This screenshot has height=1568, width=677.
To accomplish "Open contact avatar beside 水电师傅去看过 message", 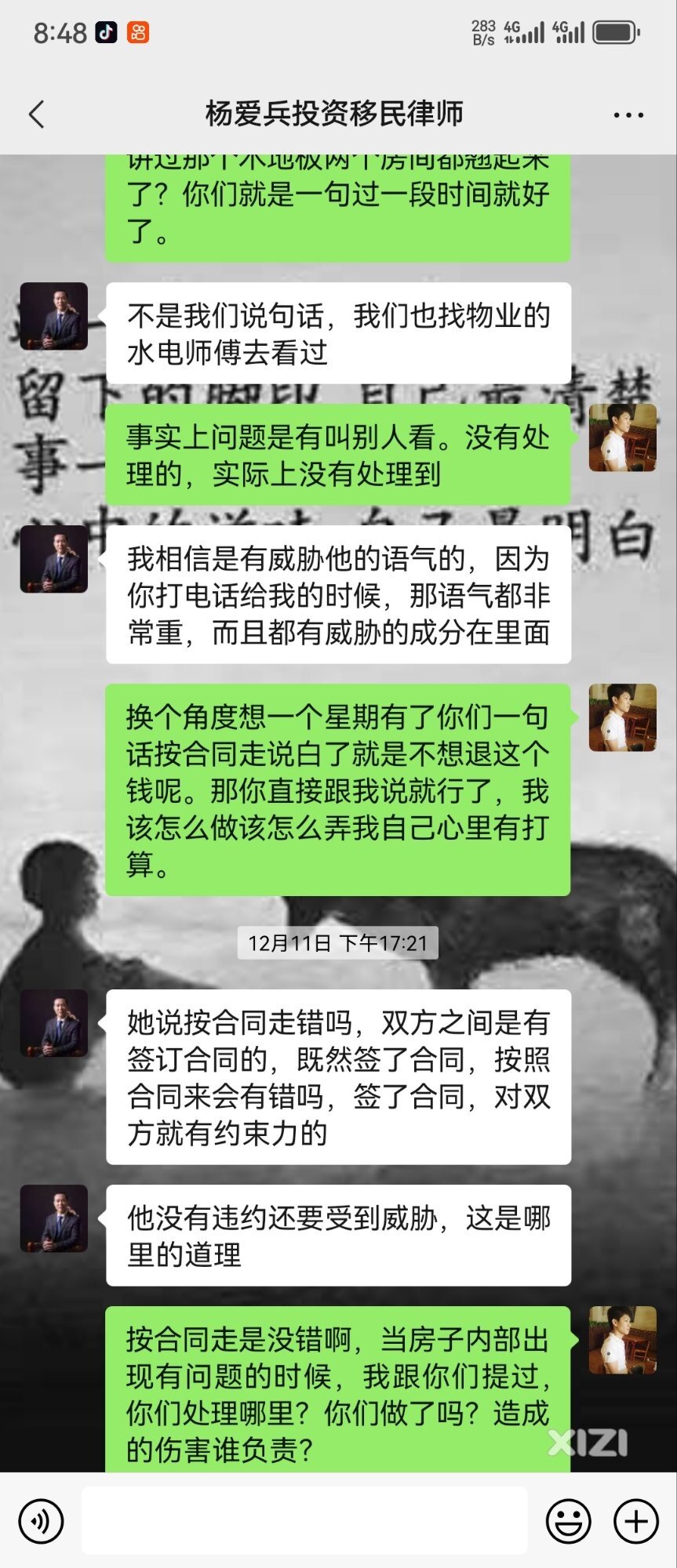I will tap(53, 316).
